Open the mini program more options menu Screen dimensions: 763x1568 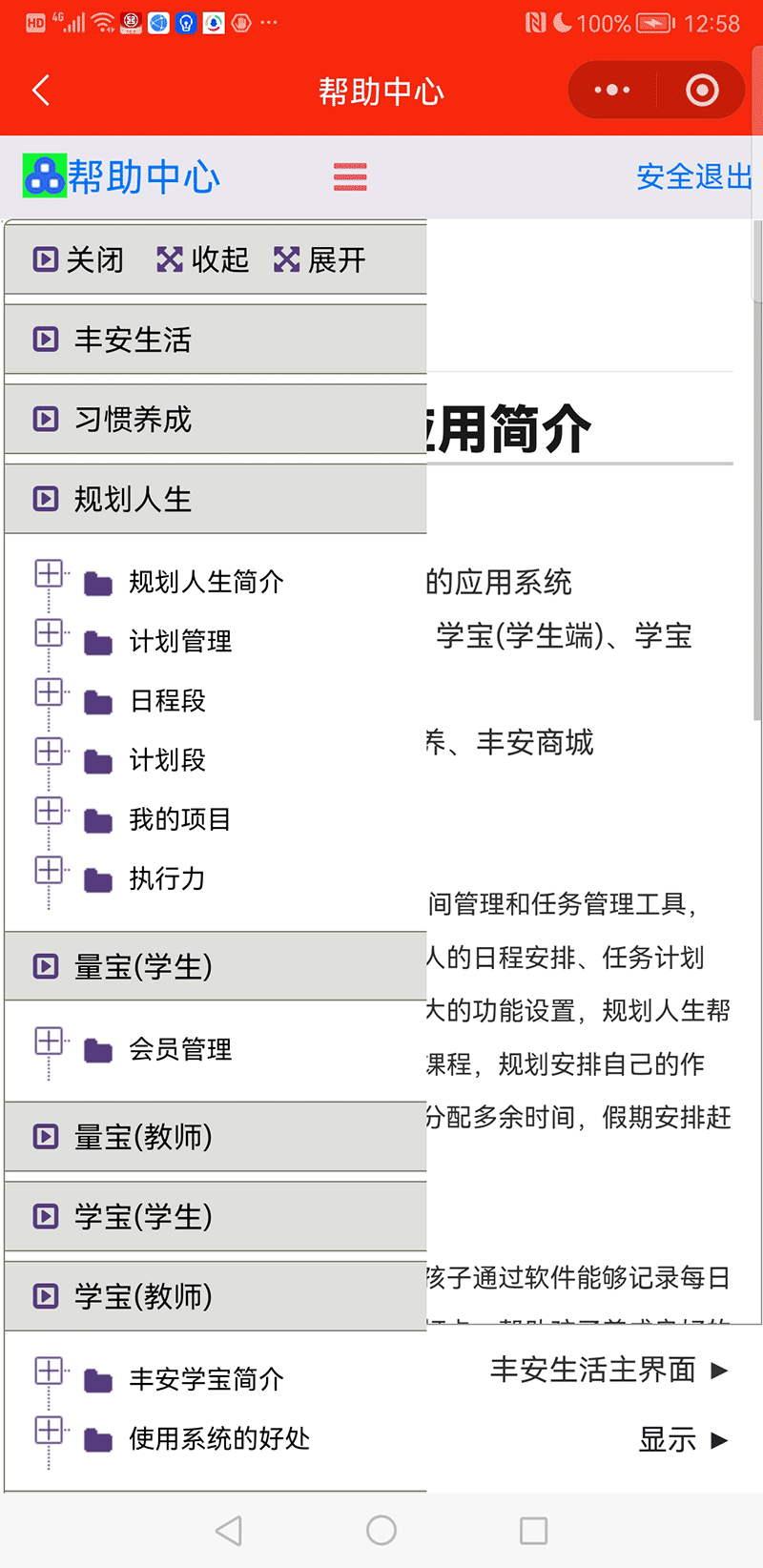coord(611,91)
